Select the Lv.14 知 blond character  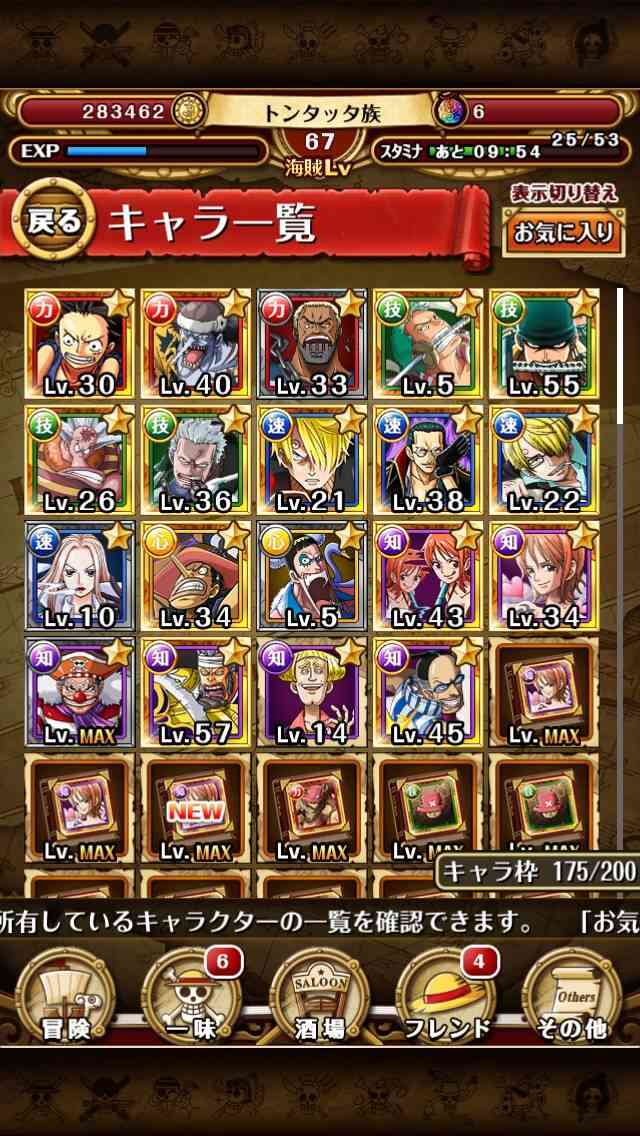312,692
